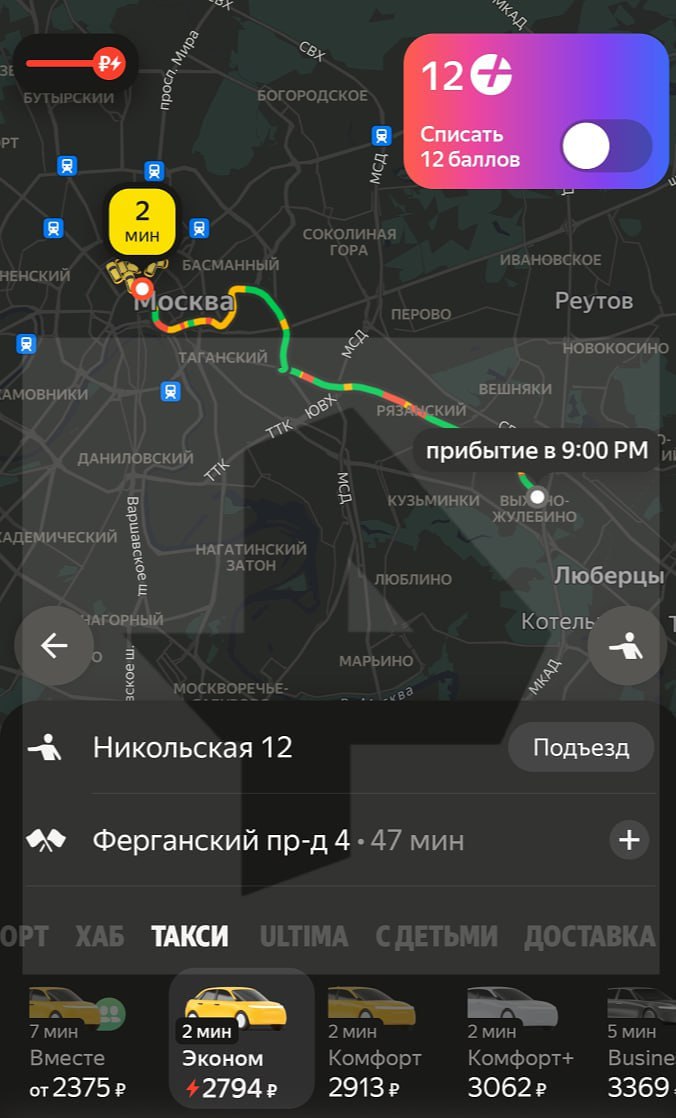This screenshot has width=676, height=1118.
Task: Select the Эконом tariff
Action: (242, 1041)
